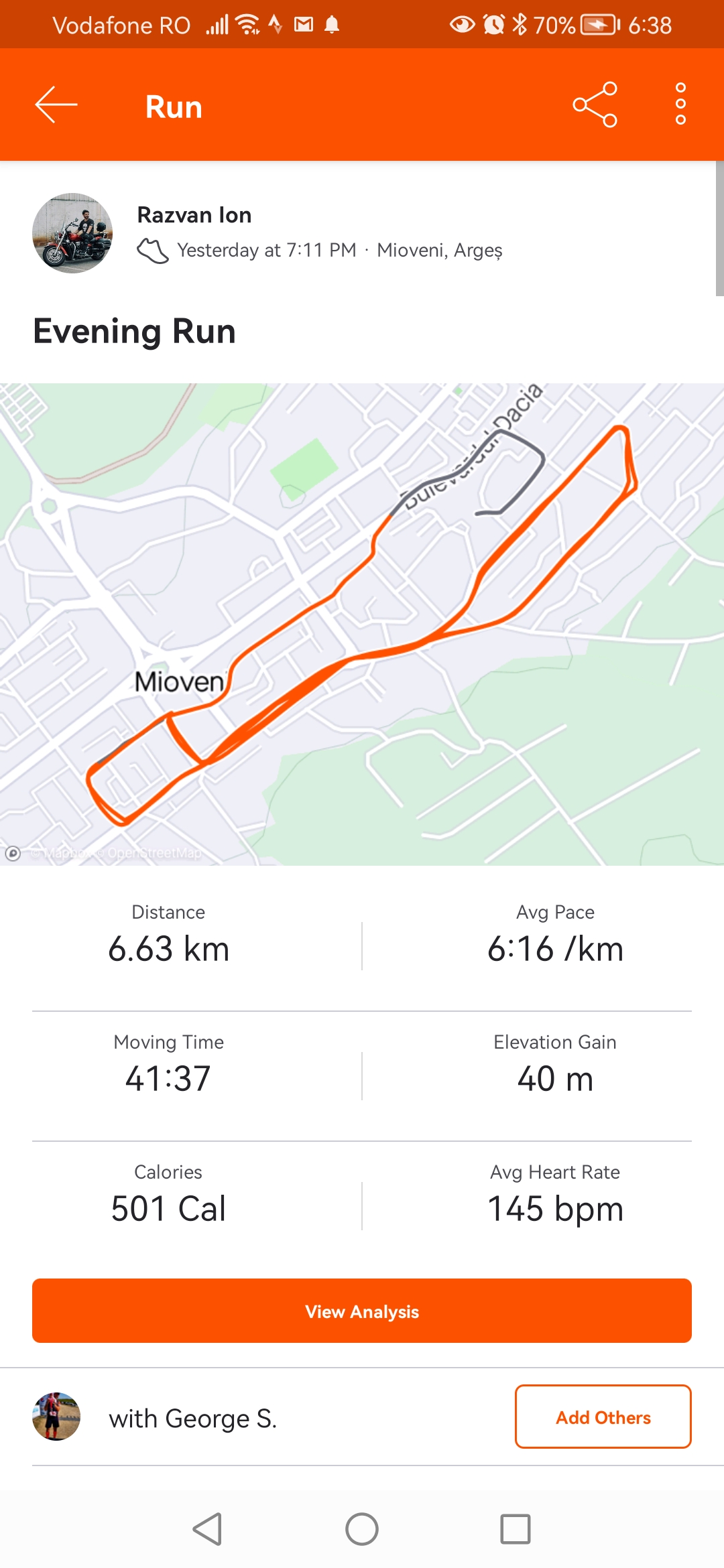Tap the View Analysis button
Screen dimensions: 724x1568
pos(362,1311)
